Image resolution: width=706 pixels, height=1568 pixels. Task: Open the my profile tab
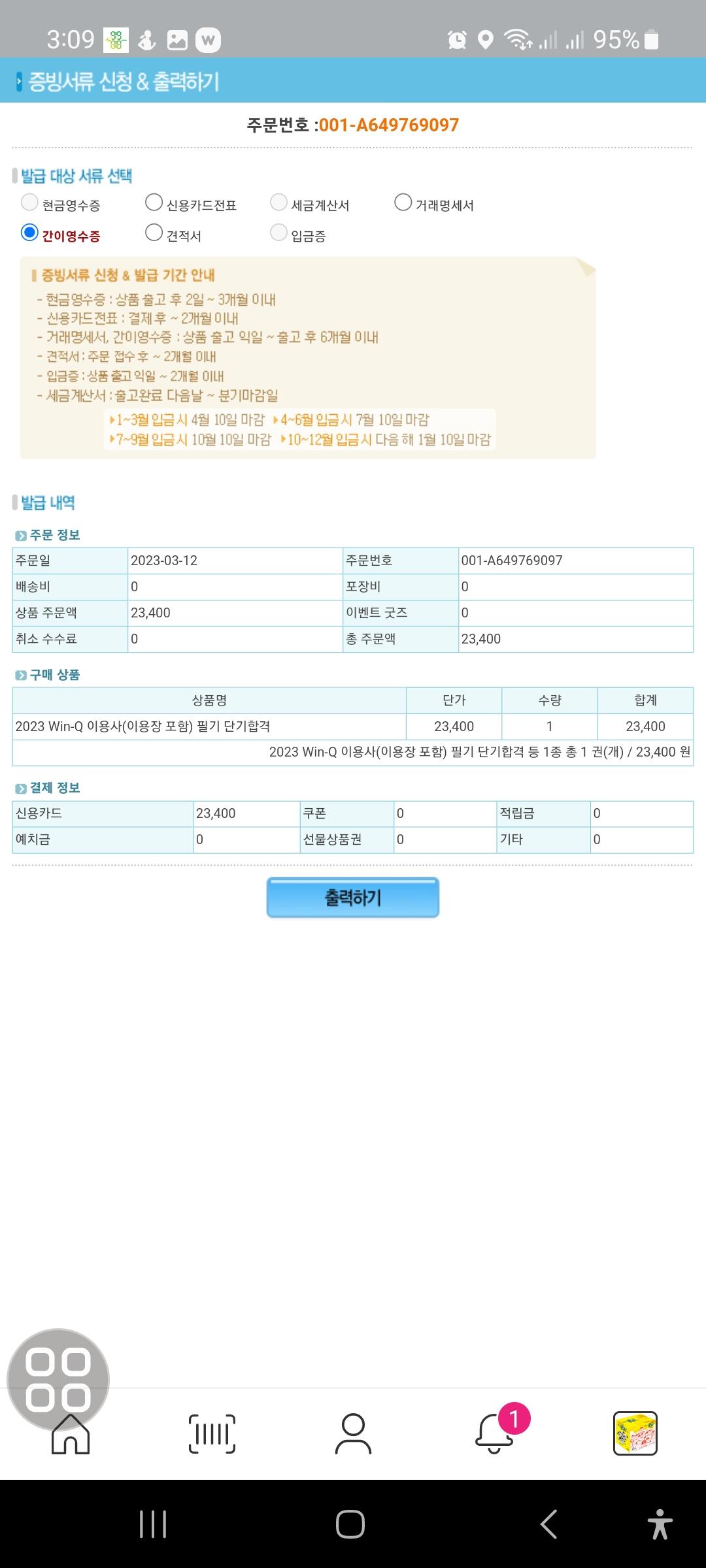(x=353, y=1434)
